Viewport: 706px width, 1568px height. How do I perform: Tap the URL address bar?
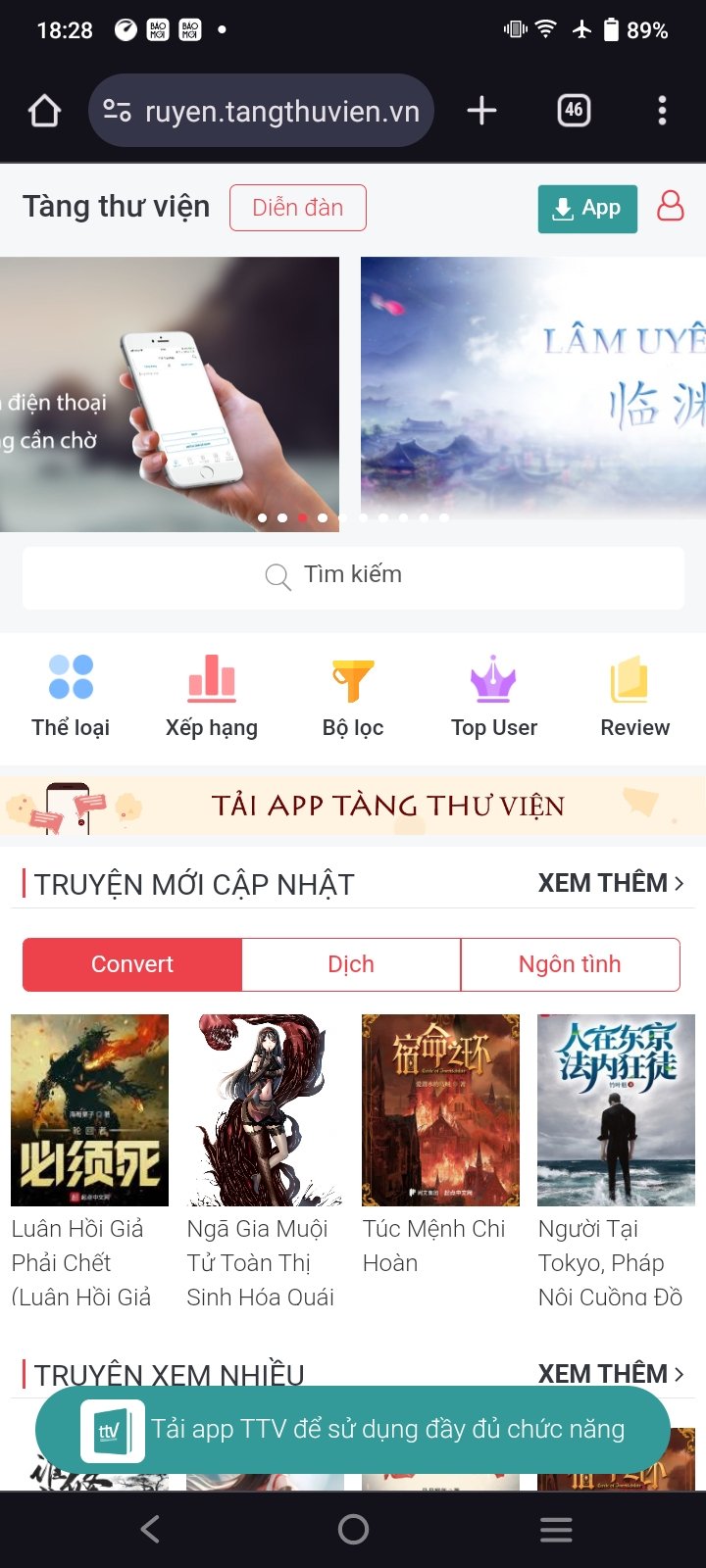[262, 111]
